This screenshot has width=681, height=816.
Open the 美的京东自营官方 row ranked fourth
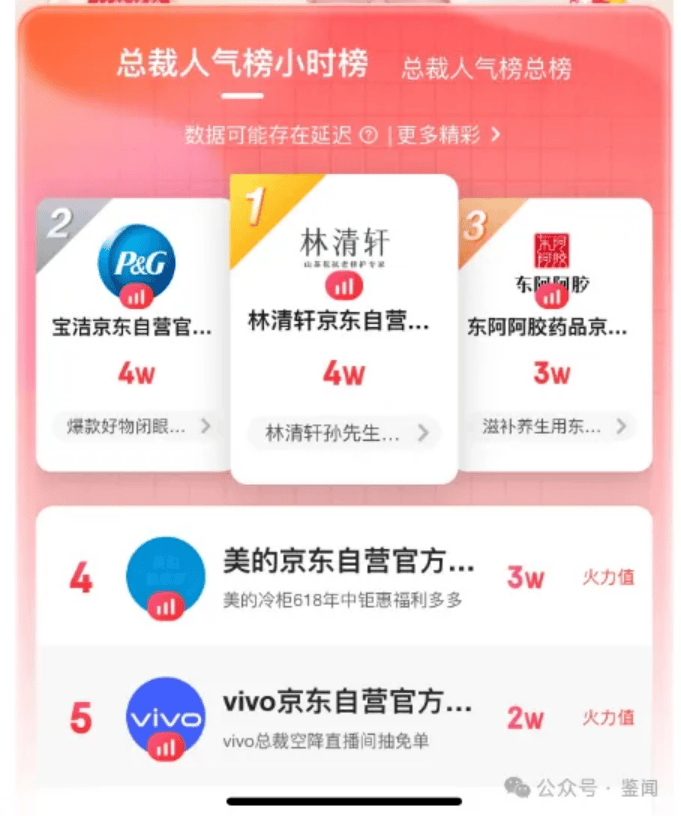click(x=344, y=578)
